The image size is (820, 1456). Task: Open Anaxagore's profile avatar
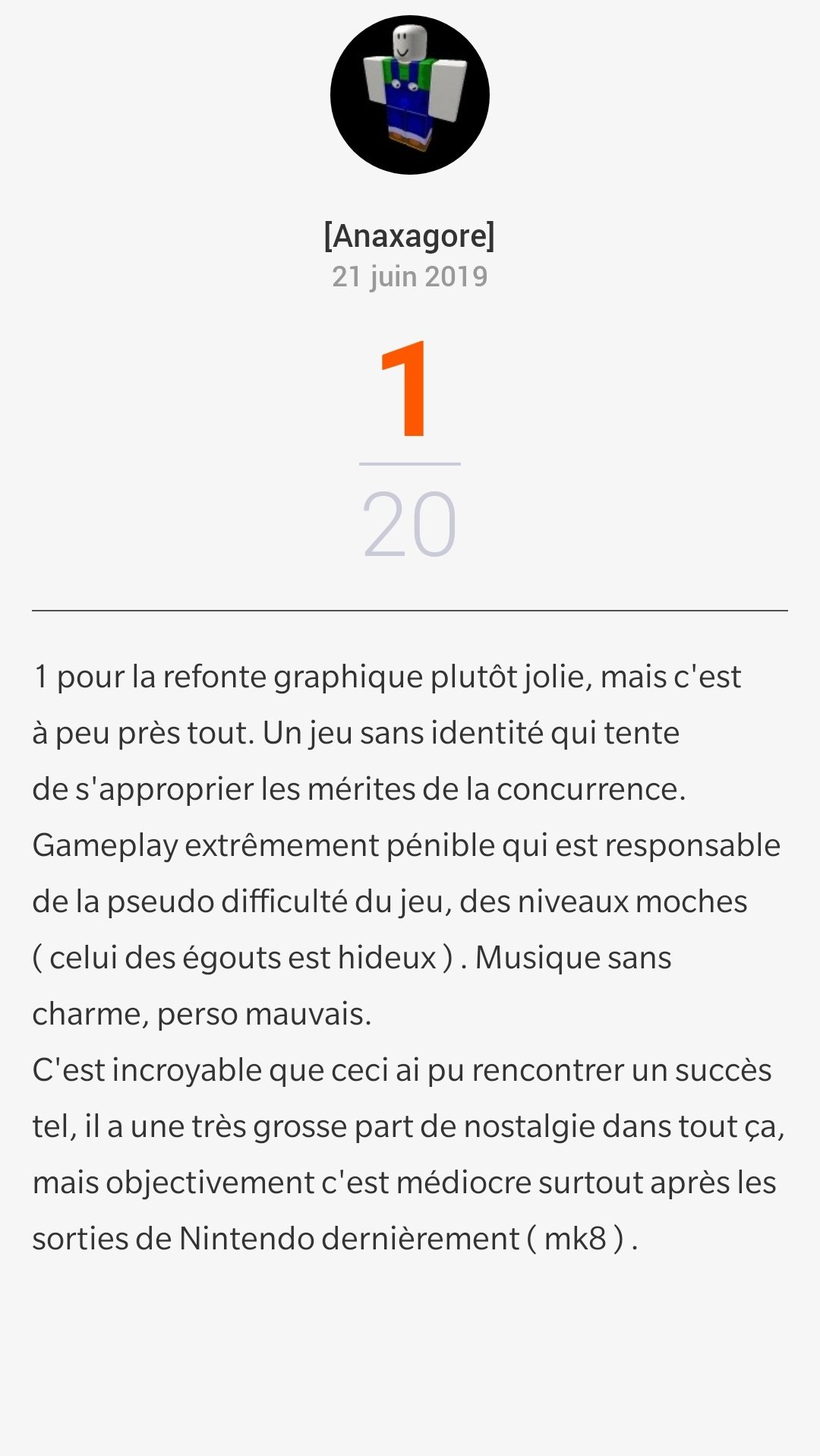[410, 95]
